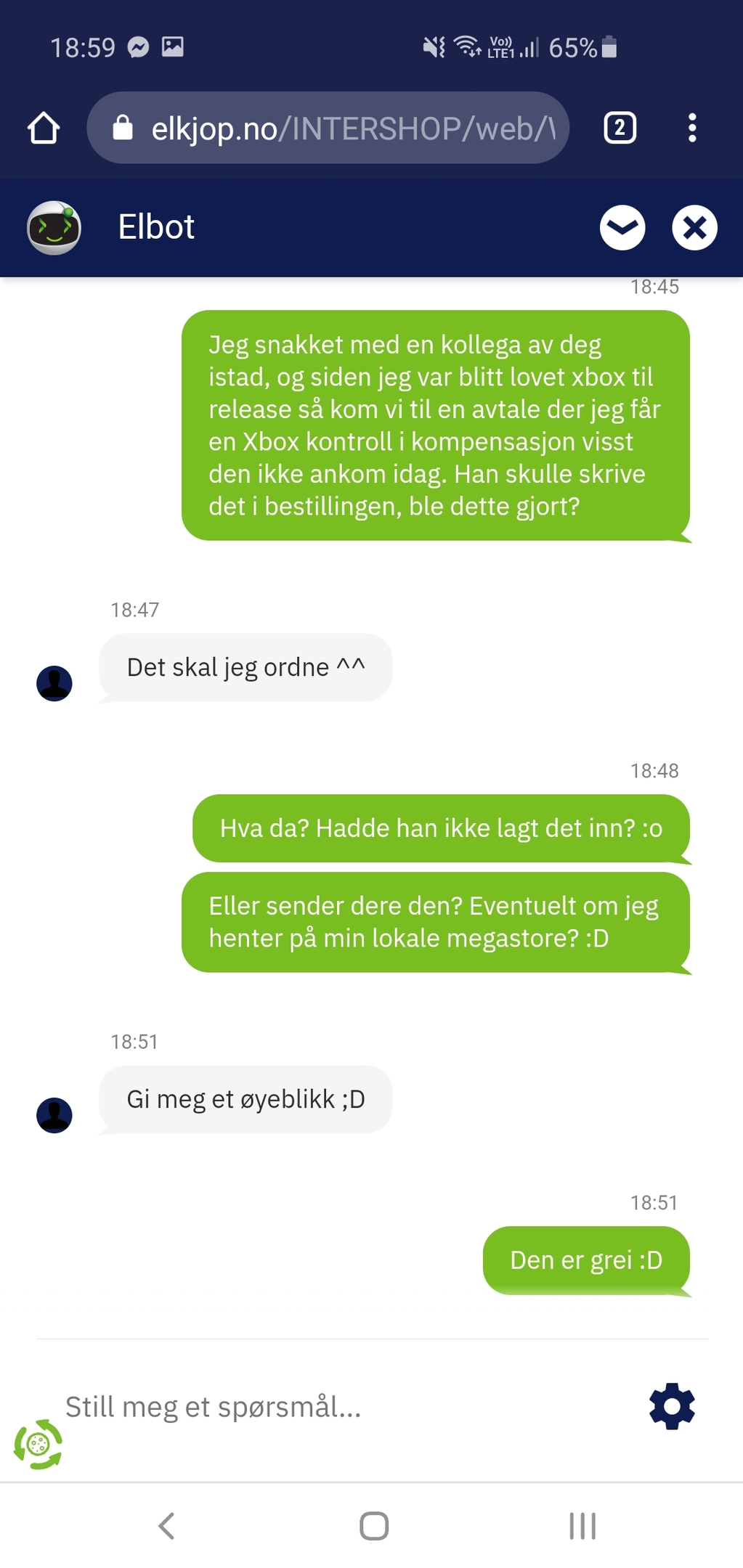This screenshot has width=743, height=1568.
Task: Tap the green refresh chat icon
Action: (38, 1444)
